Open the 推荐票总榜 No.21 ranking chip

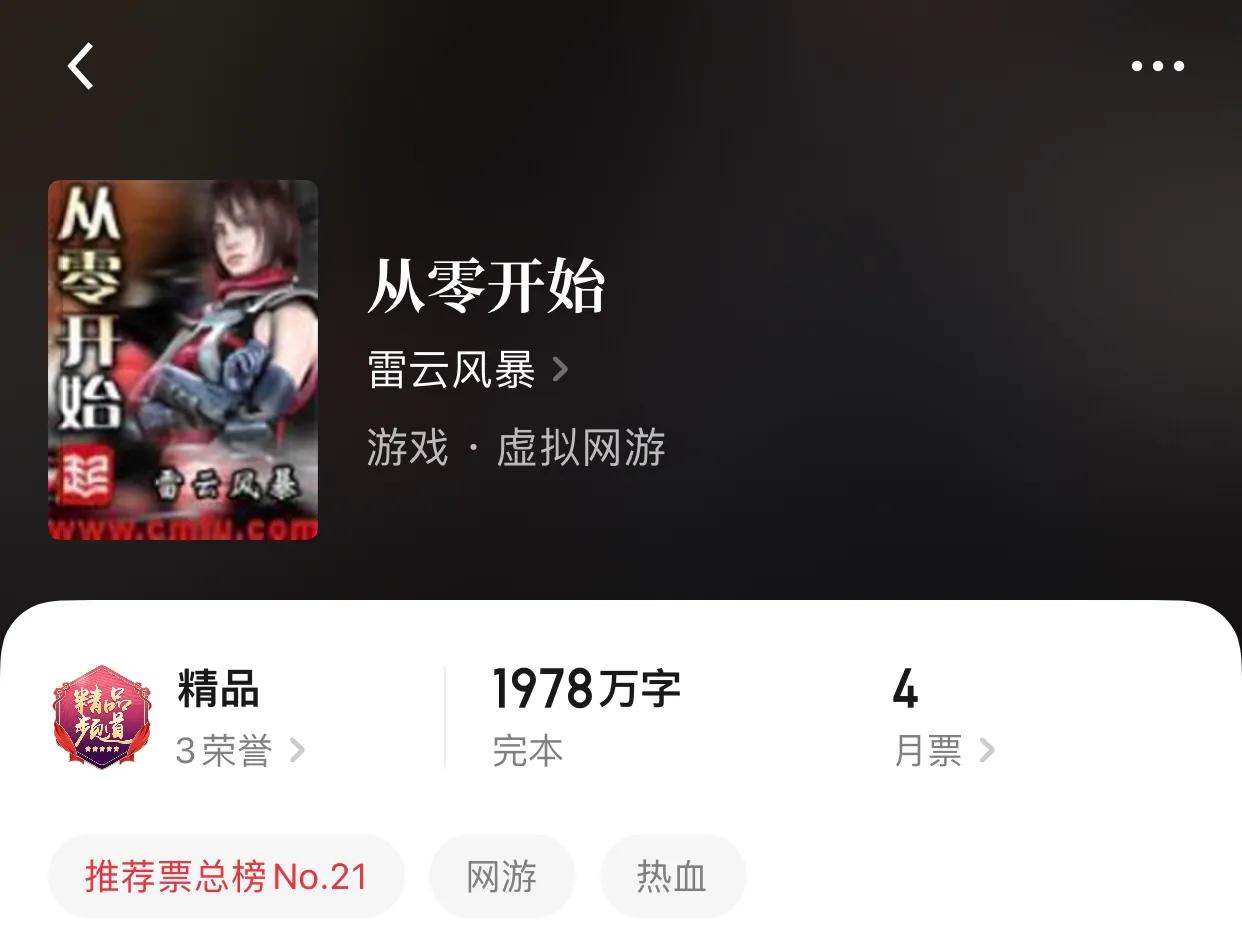point(227,877)
